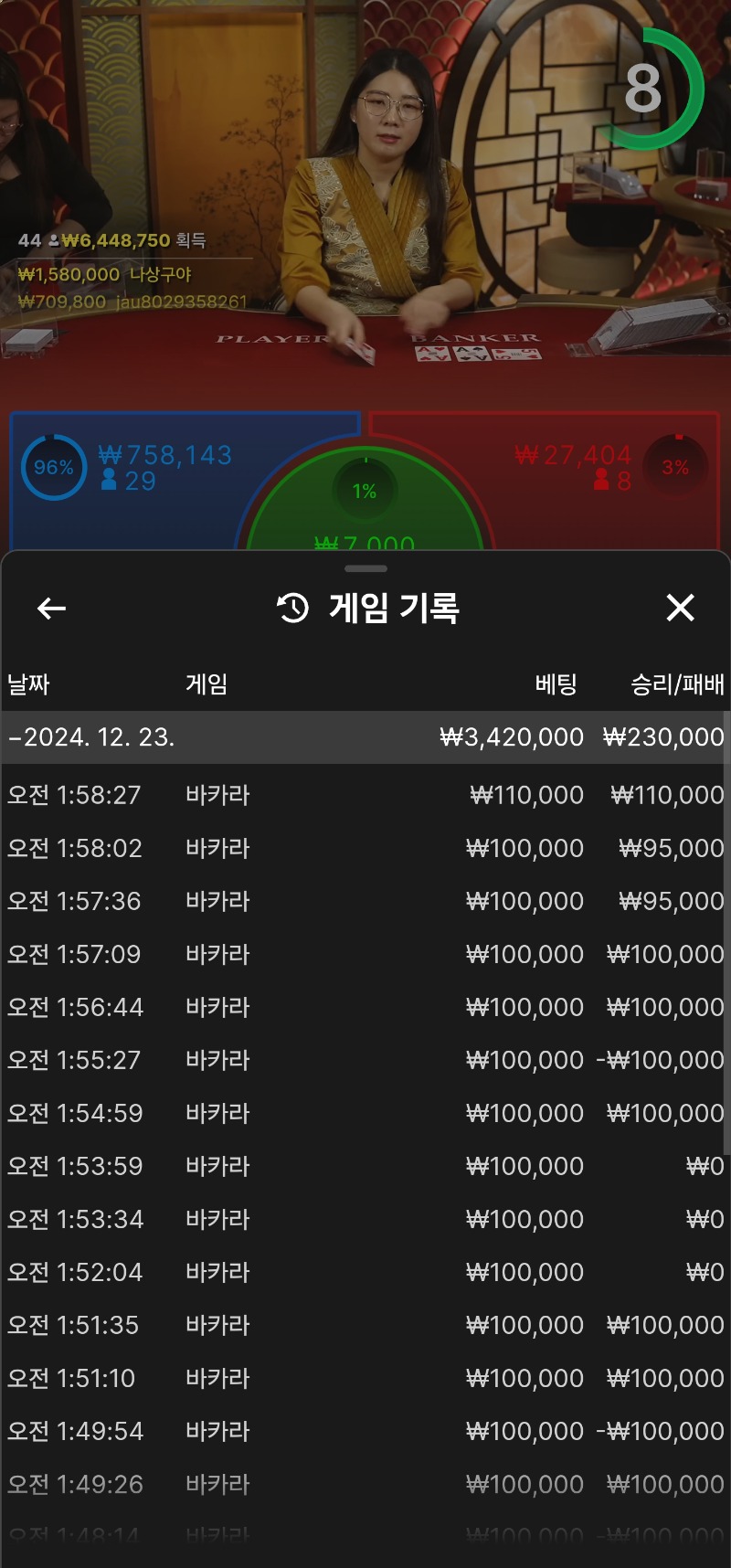Open the 오전 1:58:02 baccarat record
Screen dimensions: 731x1568
tap(365, 848)
